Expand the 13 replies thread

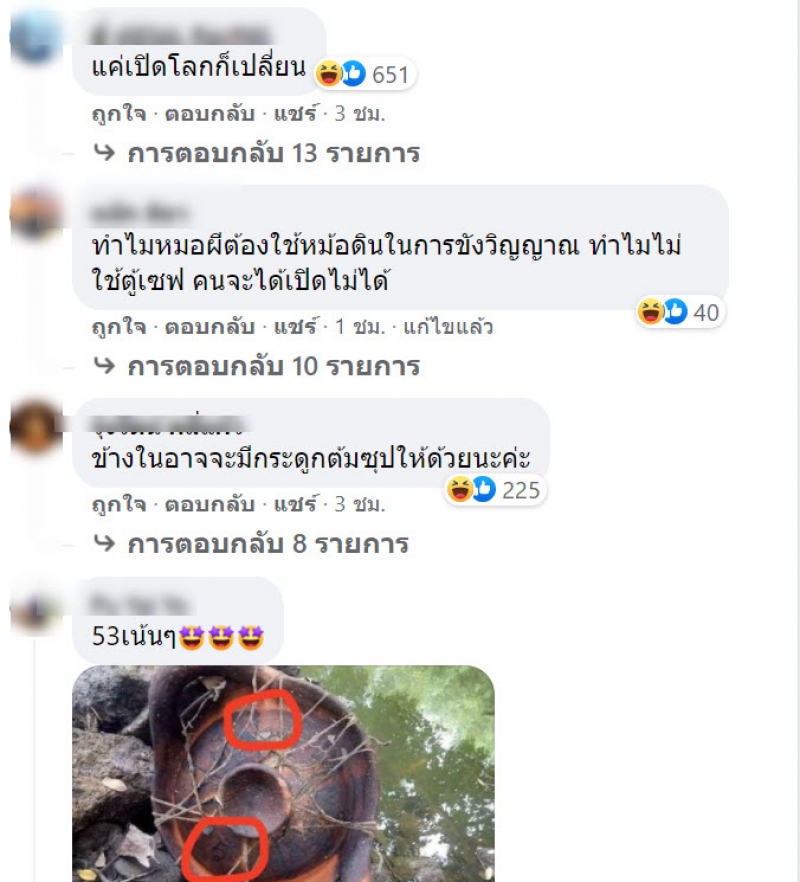click(x=272, y=153)
